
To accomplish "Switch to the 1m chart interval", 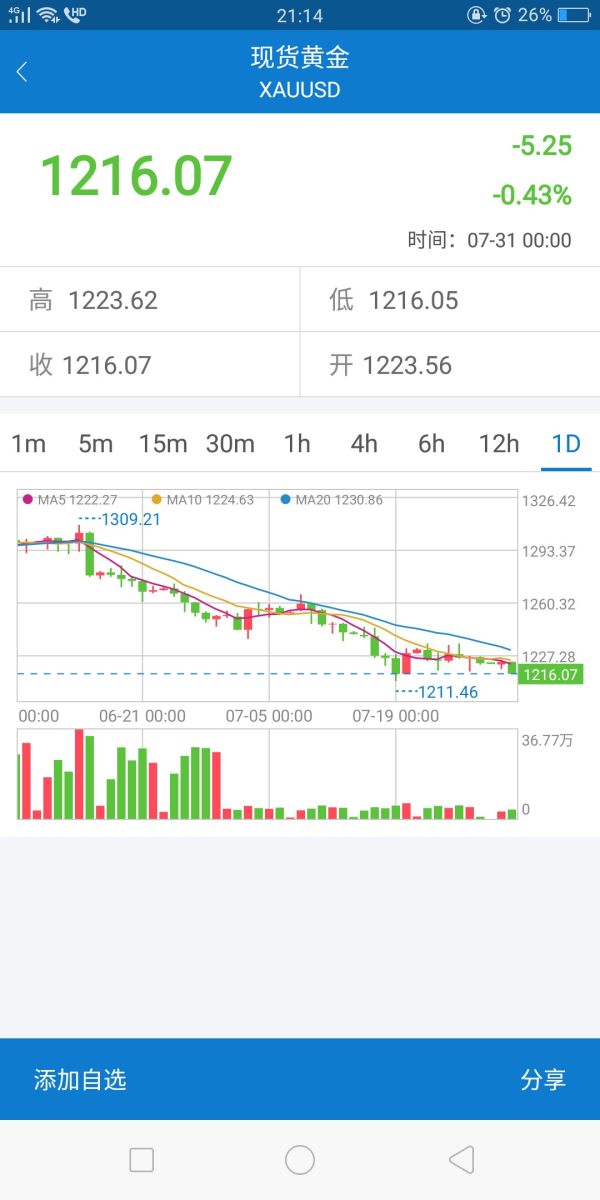I will pyautogui.click(x=29, y=444).
